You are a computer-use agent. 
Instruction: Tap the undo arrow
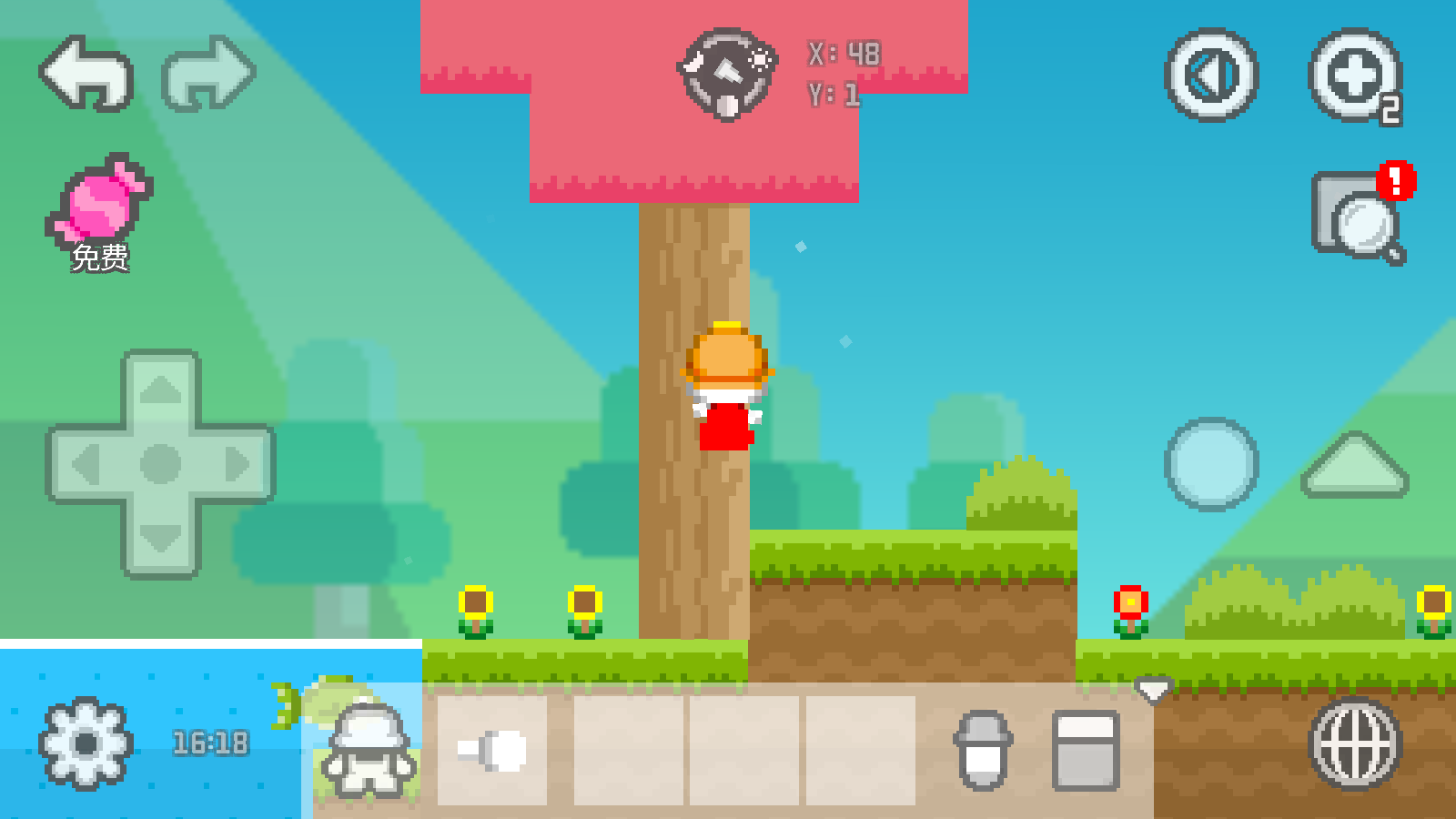tap(86, 73)
